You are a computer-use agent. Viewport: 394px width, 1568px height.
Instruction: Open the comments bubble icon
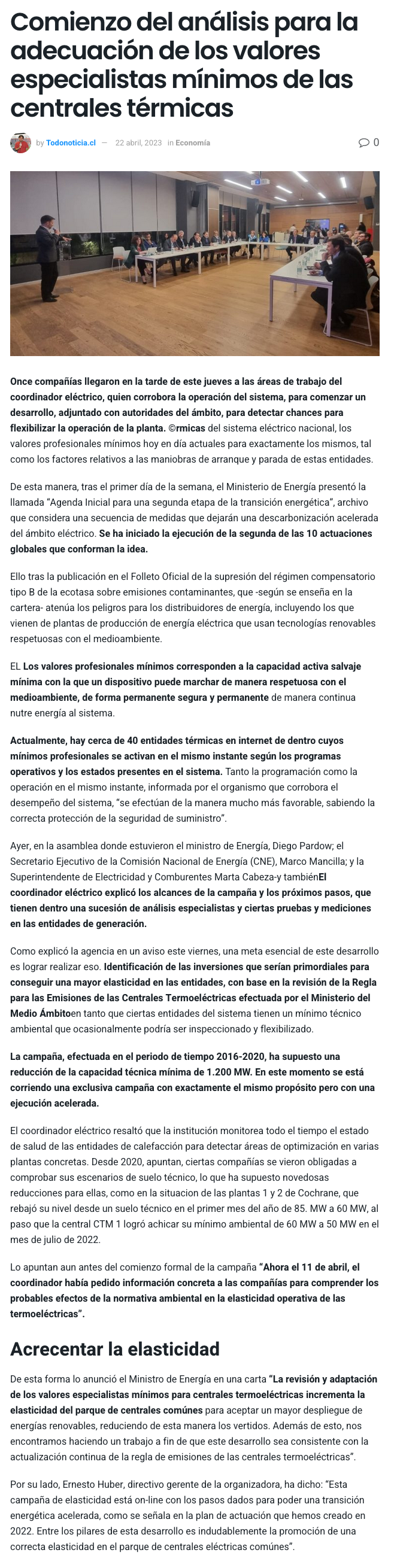tap(364, 142)
